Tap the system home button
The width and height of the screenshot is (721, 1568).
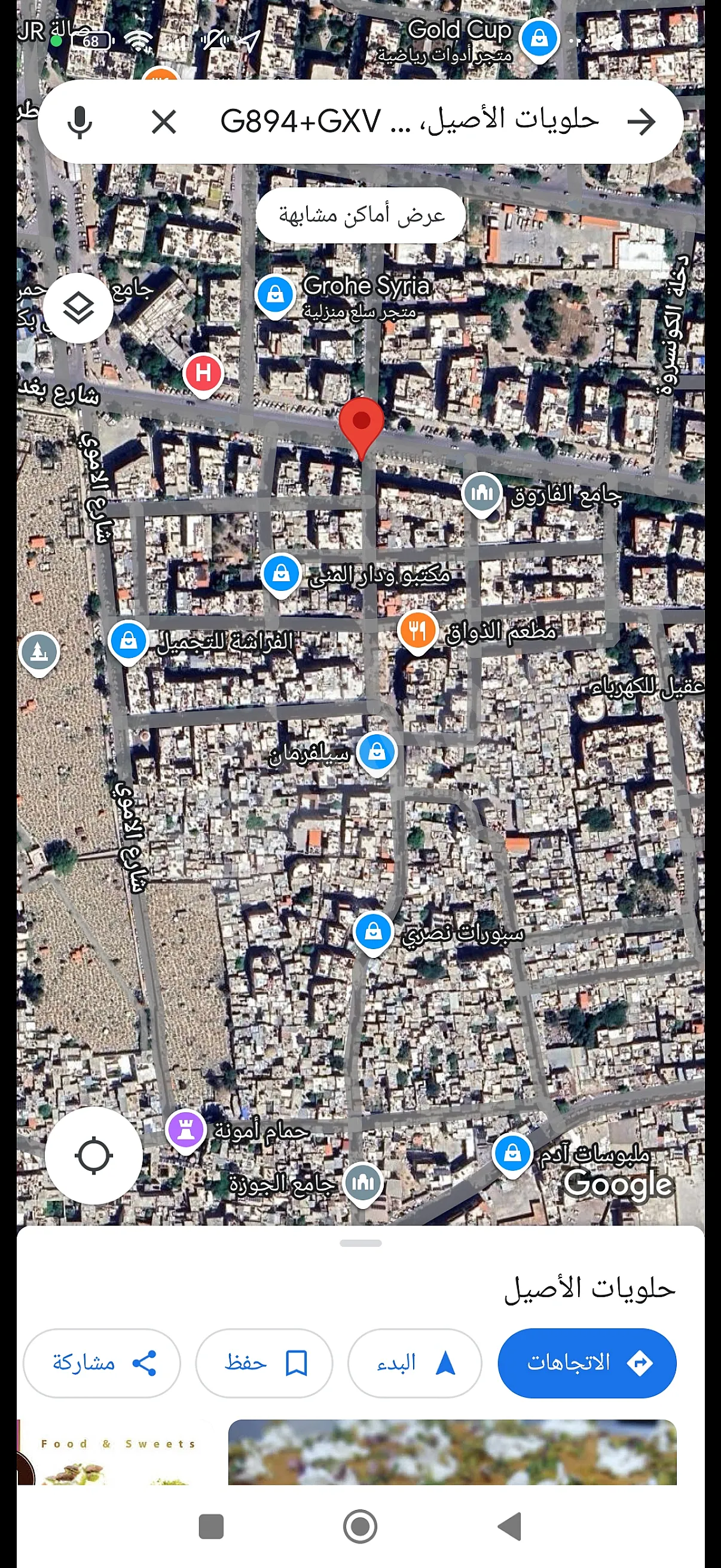(x=360, y=1526)
